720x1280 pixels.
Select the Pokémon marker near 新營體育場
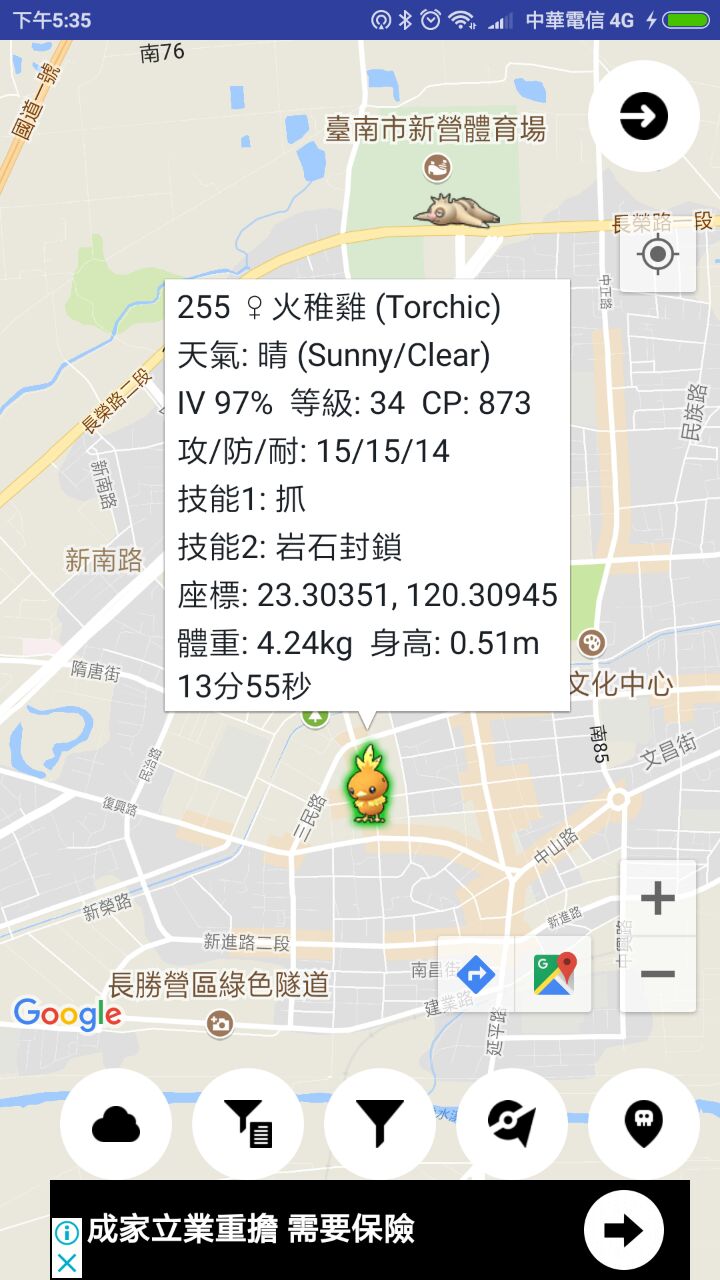(456, 211)
